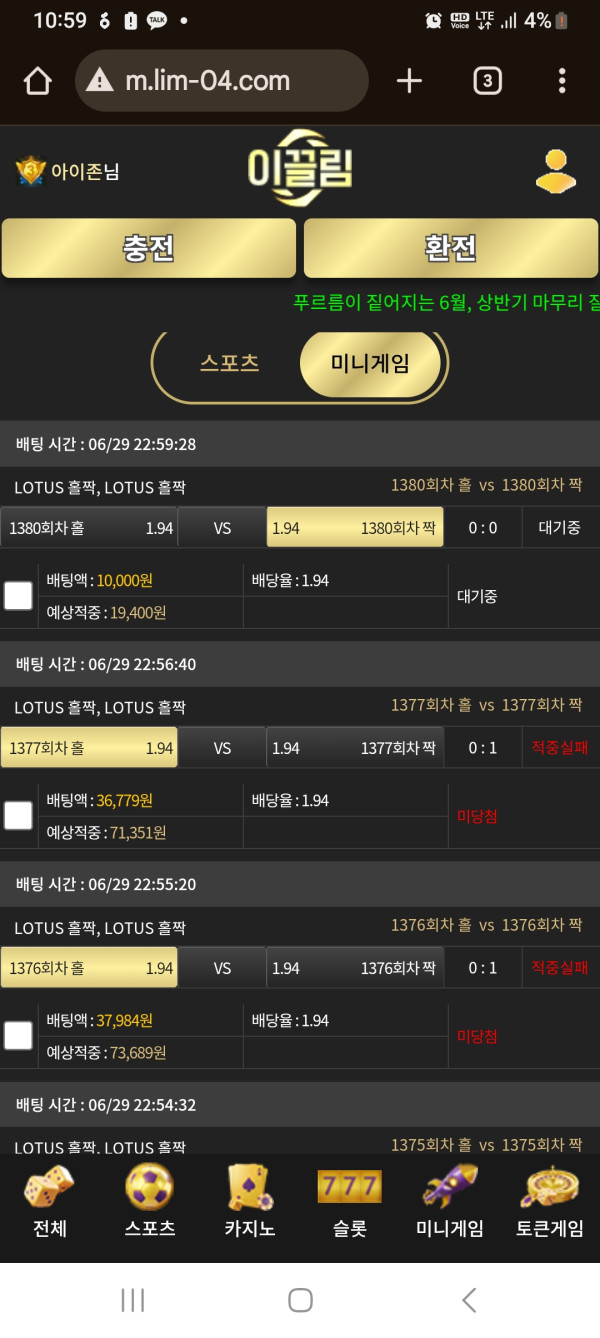Tap the browser home icon
Image resolution: width=600 pixels, height=1338 pixels.
click(37, 81)
